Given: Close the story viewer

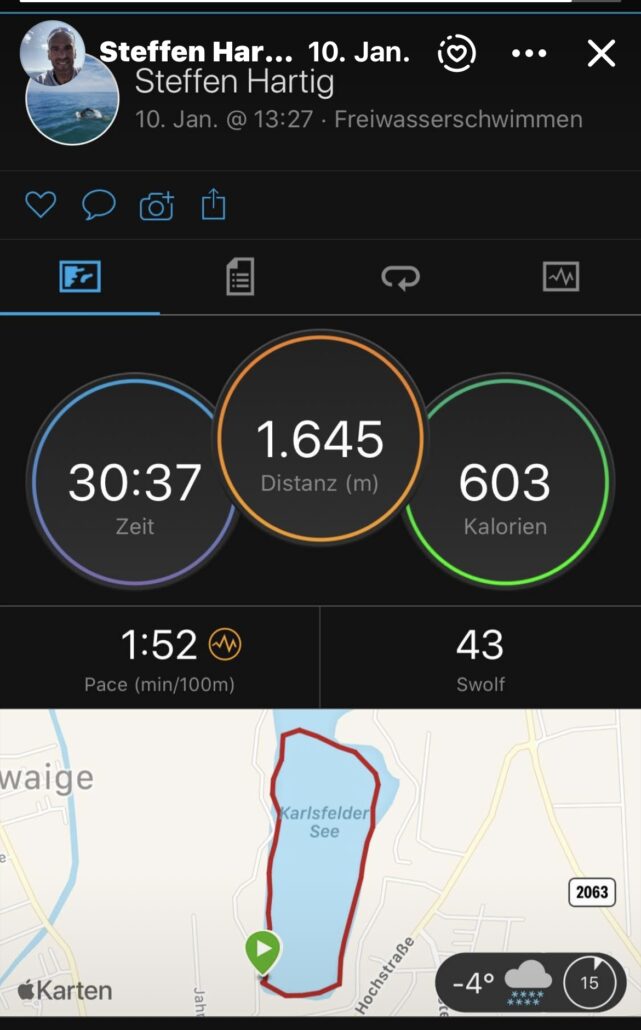Looking at the screenshot, I should point(601,53).
